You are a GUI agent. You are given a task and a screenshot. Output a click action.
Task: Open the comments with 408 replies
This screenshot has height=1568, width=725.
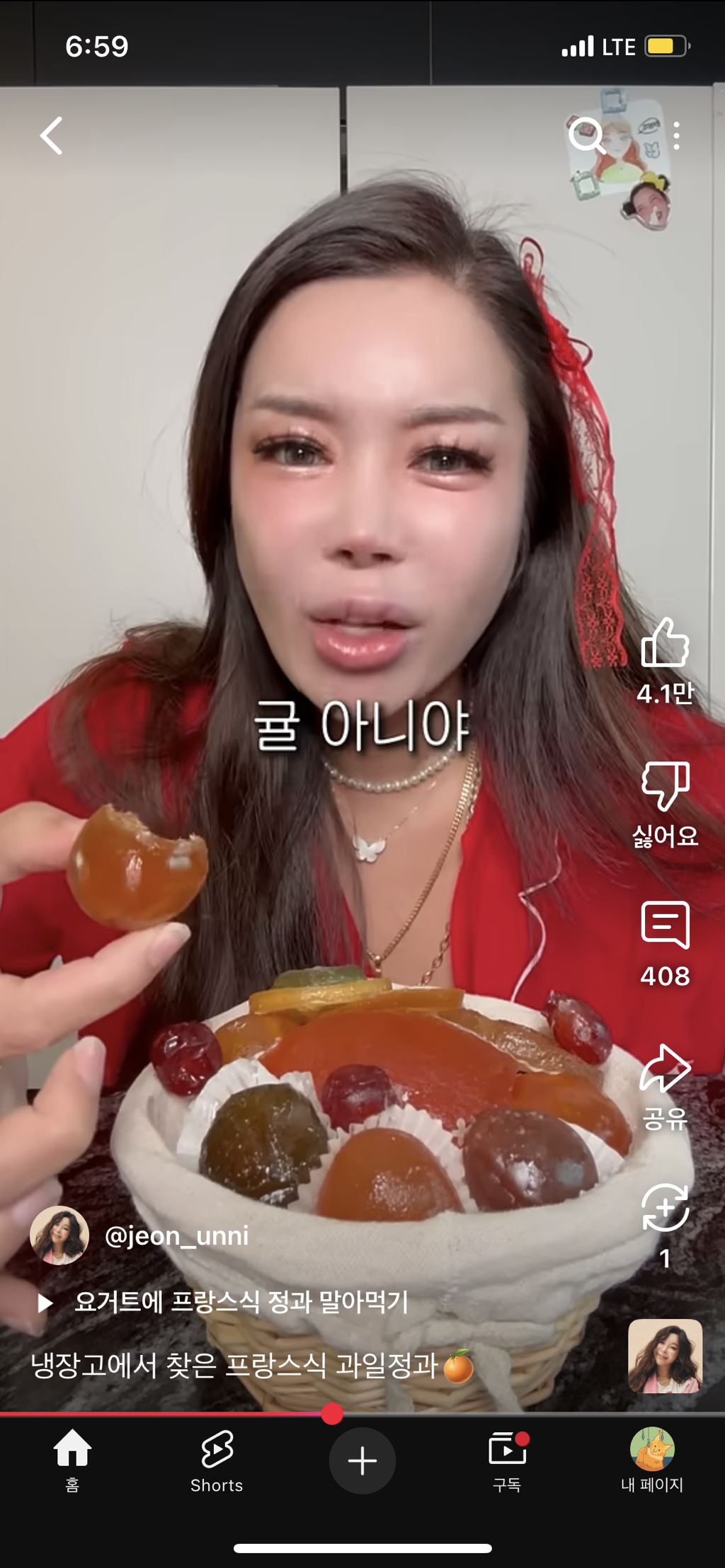pos(665,926)
